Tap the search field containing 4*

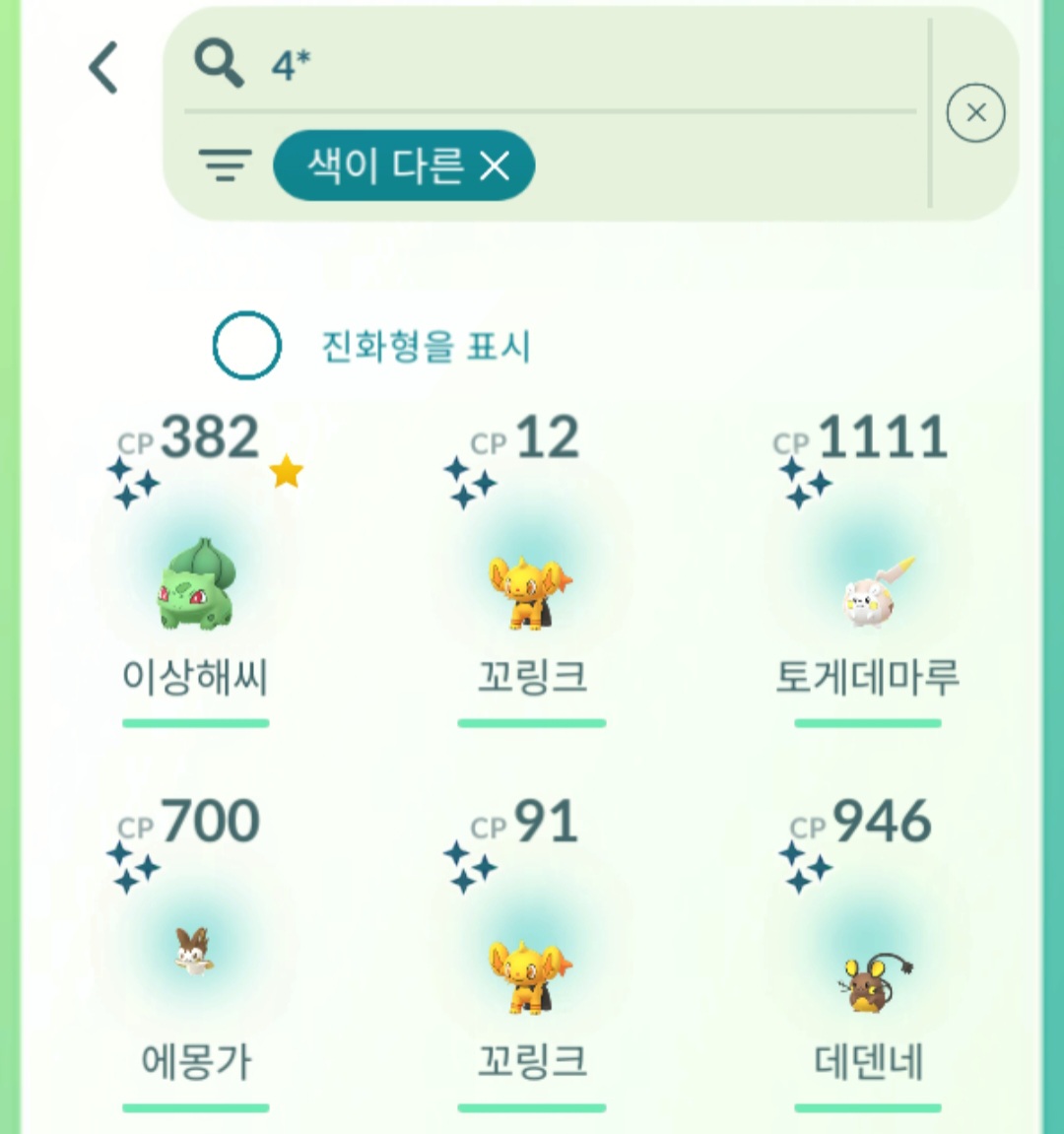[x=552, y=66]
